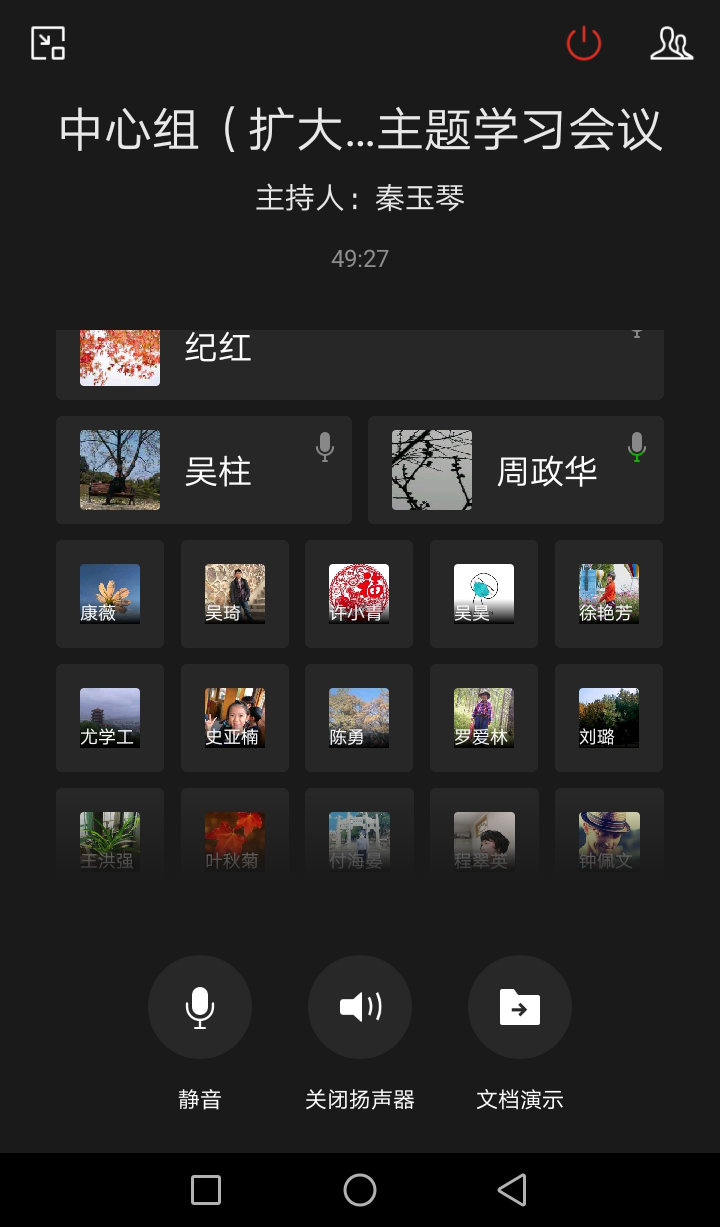
Task: Open recent apps via square button
Action: [206, 1190]
